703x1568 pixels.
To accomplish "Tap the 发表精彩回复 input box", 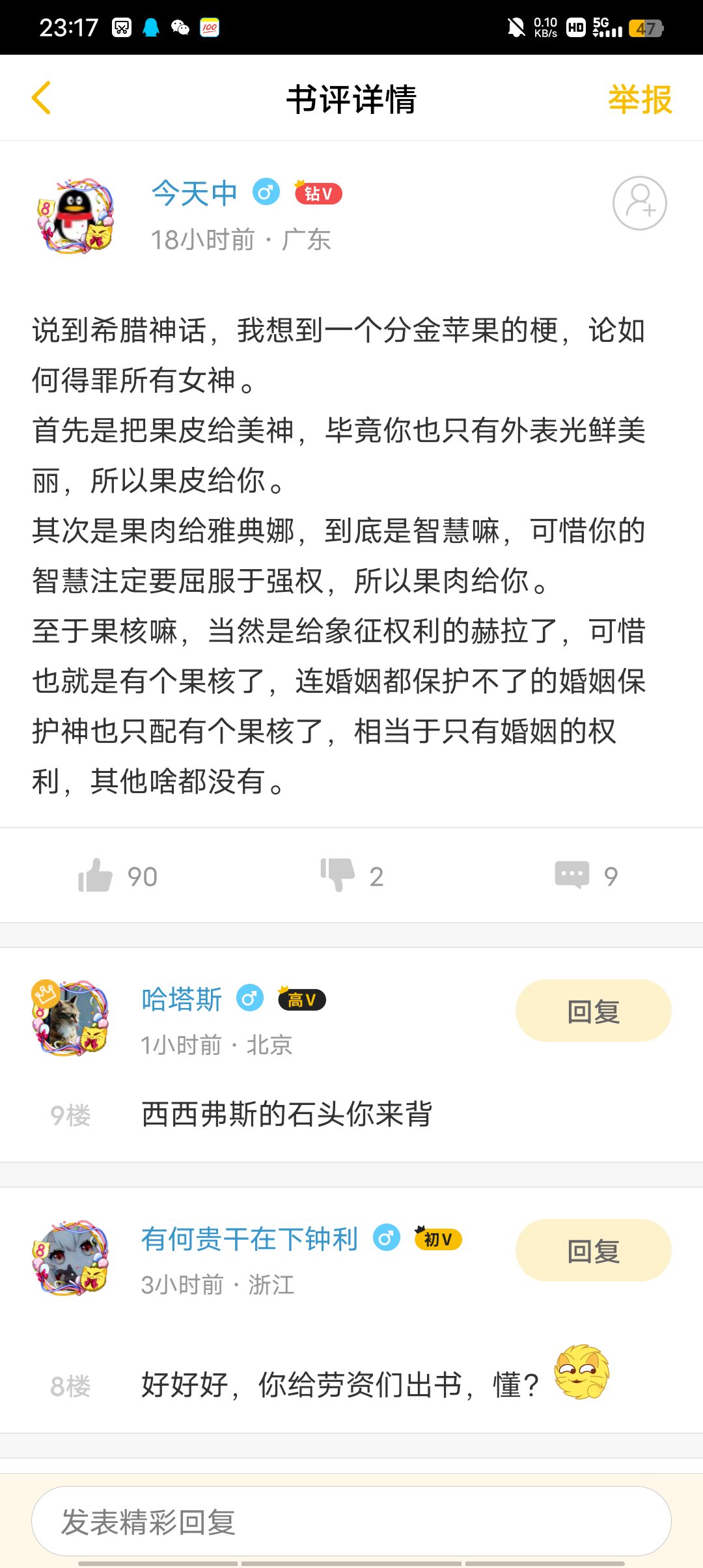I will coord(351,1521).
